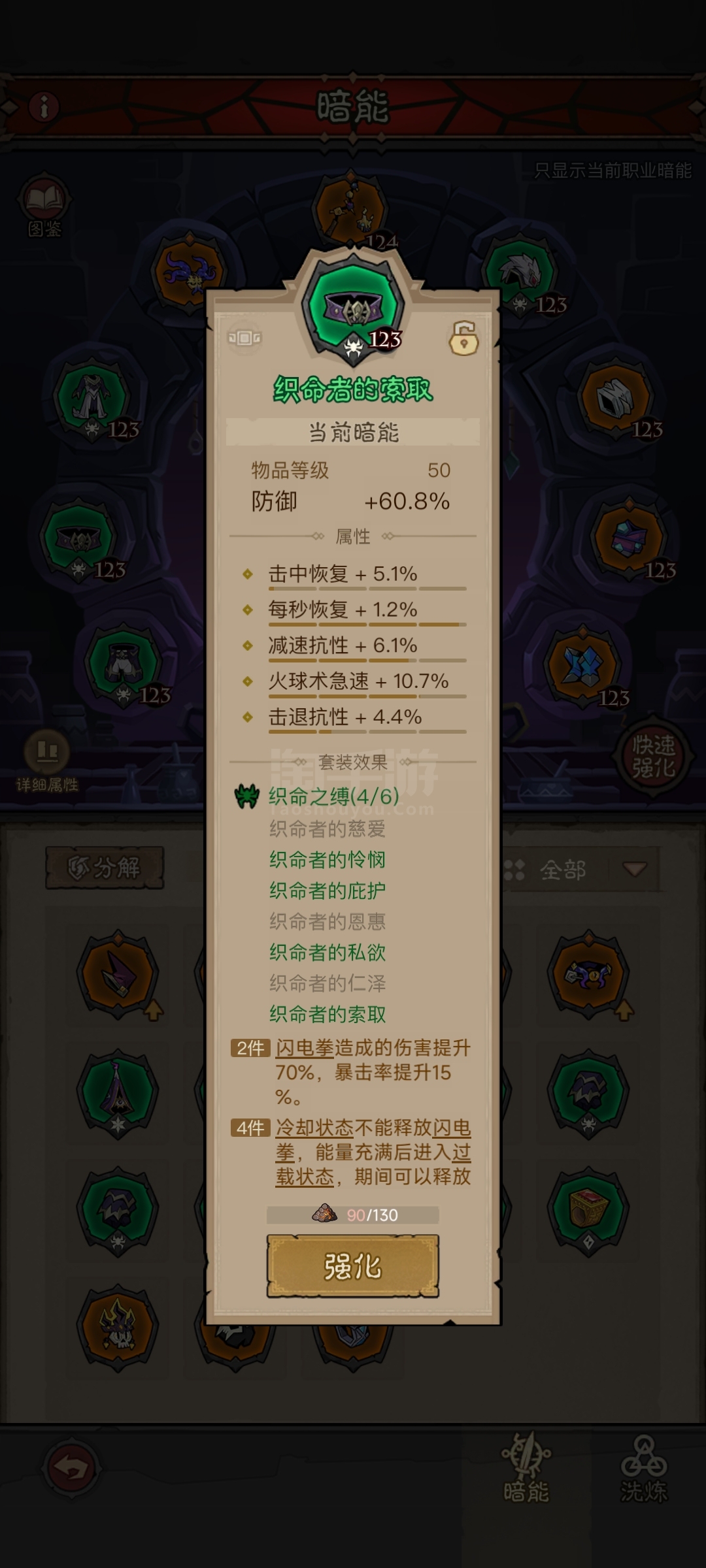Open the 冷却状态 link in 4件 effect

tap(314, 1128)
